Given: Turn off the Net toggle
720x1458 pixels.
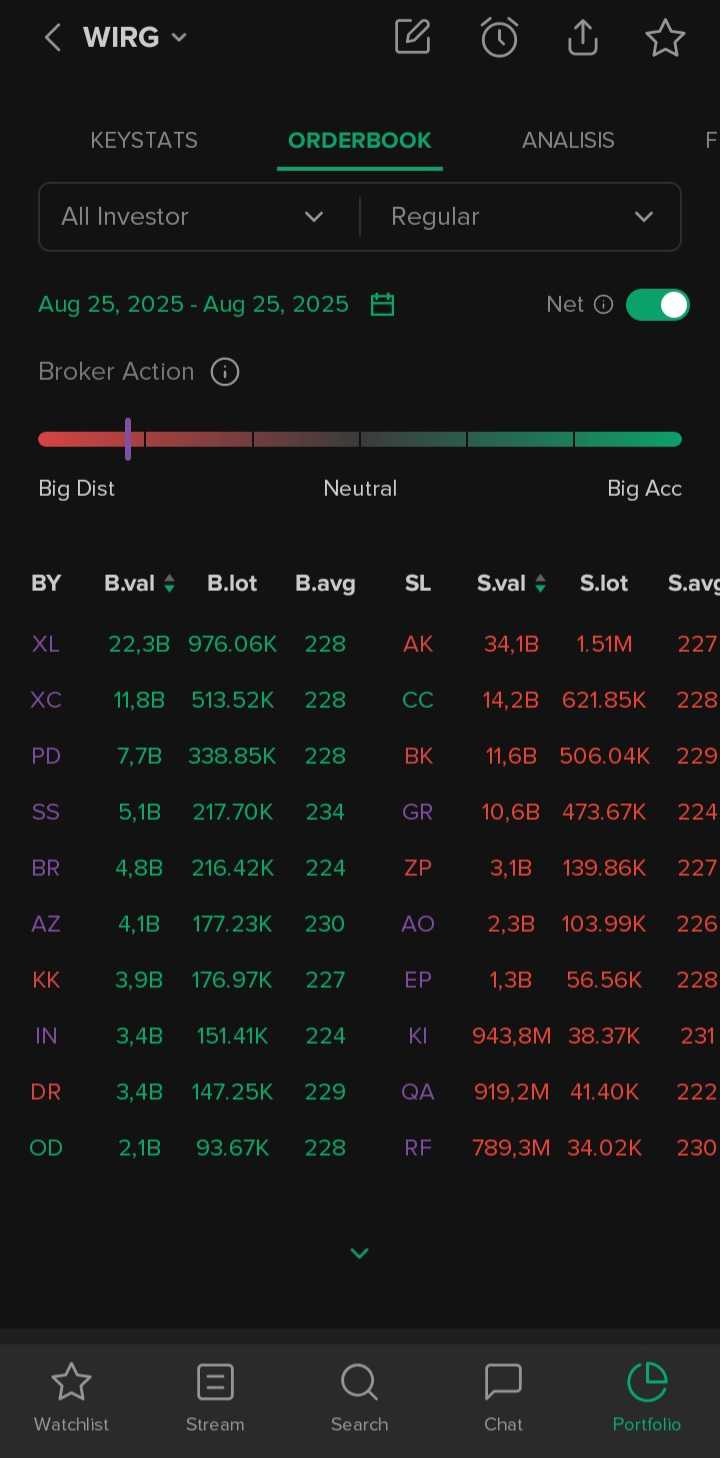Looking at the screenshot, I should [x=658, y=305].
